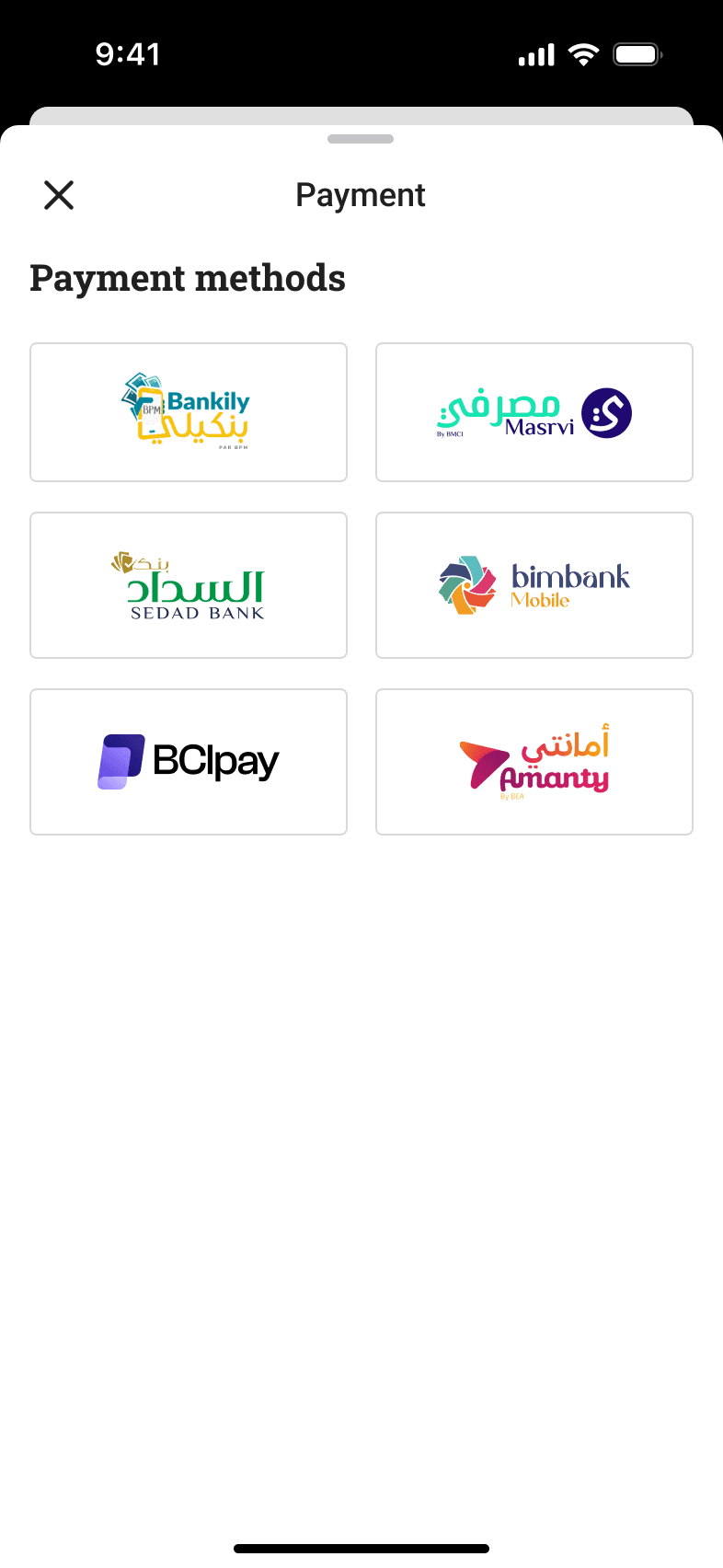723x1568 pixels.
Task: Pick bimbank Mobile payment method
Action: click(x=534, y=585)
